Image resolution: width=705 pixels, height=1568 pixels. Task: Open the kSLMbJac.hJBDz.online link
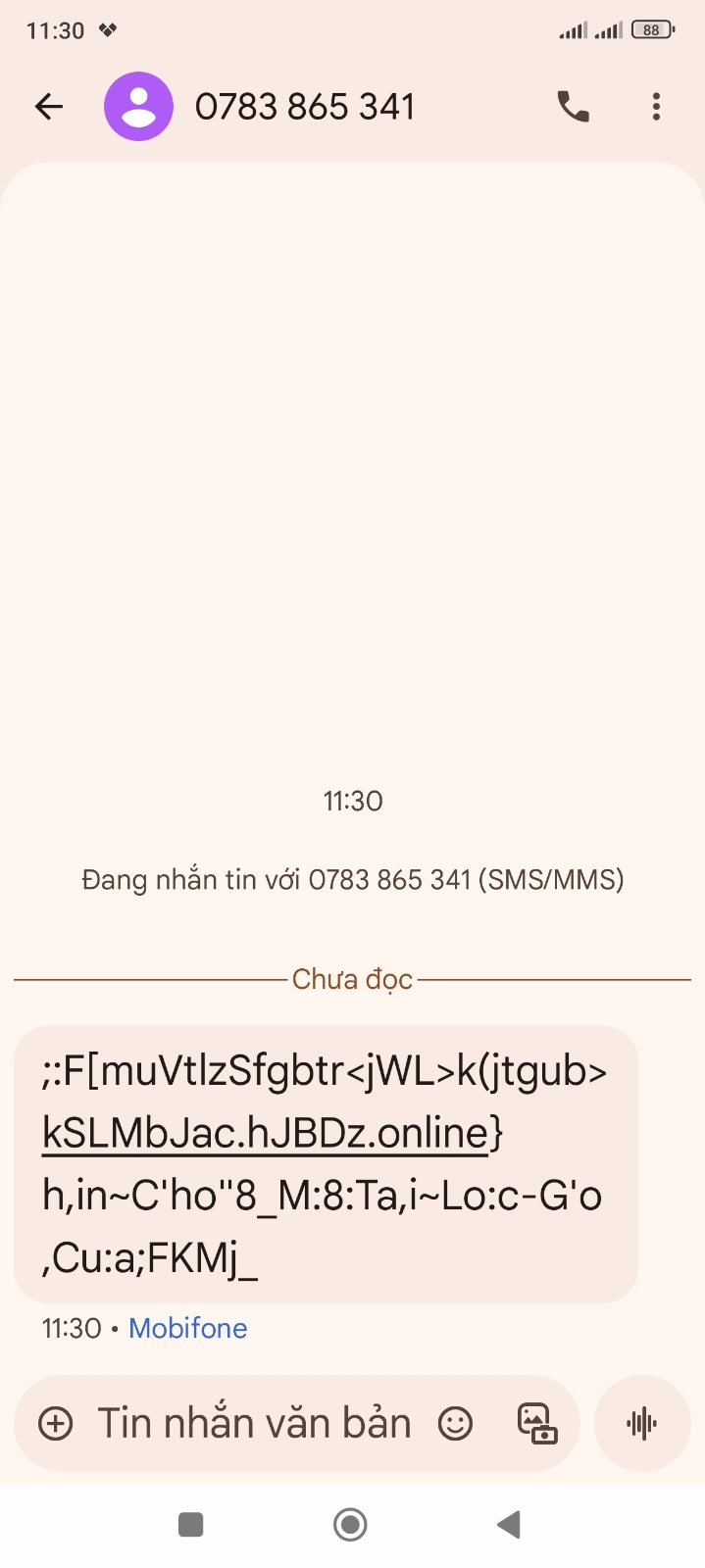tap(265, 1134)
